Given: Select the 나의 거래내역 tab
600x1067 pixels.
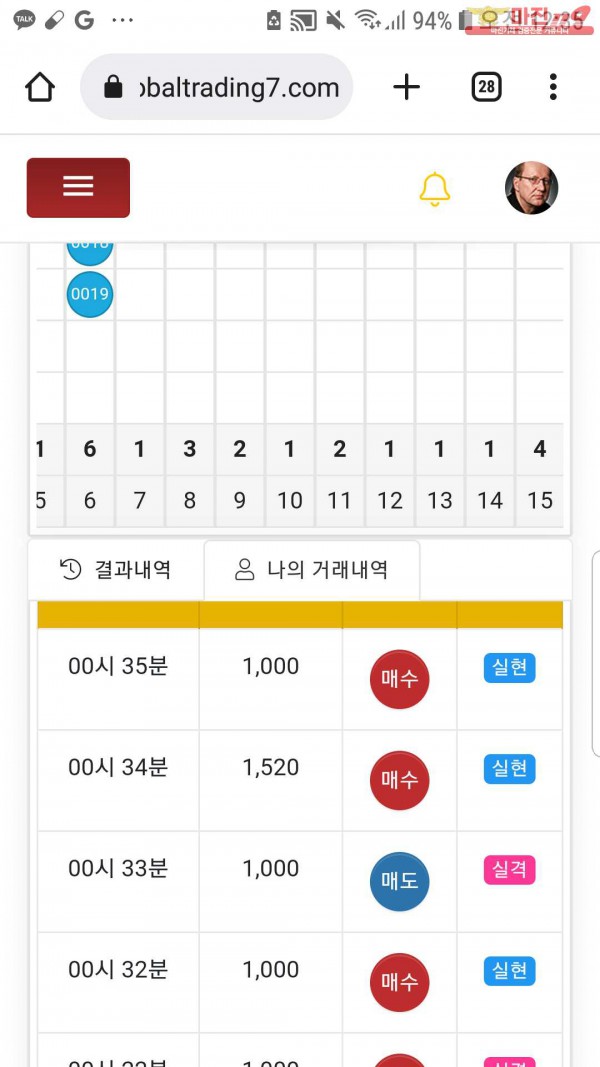Looking at the screenshot, I should point(312,570).
